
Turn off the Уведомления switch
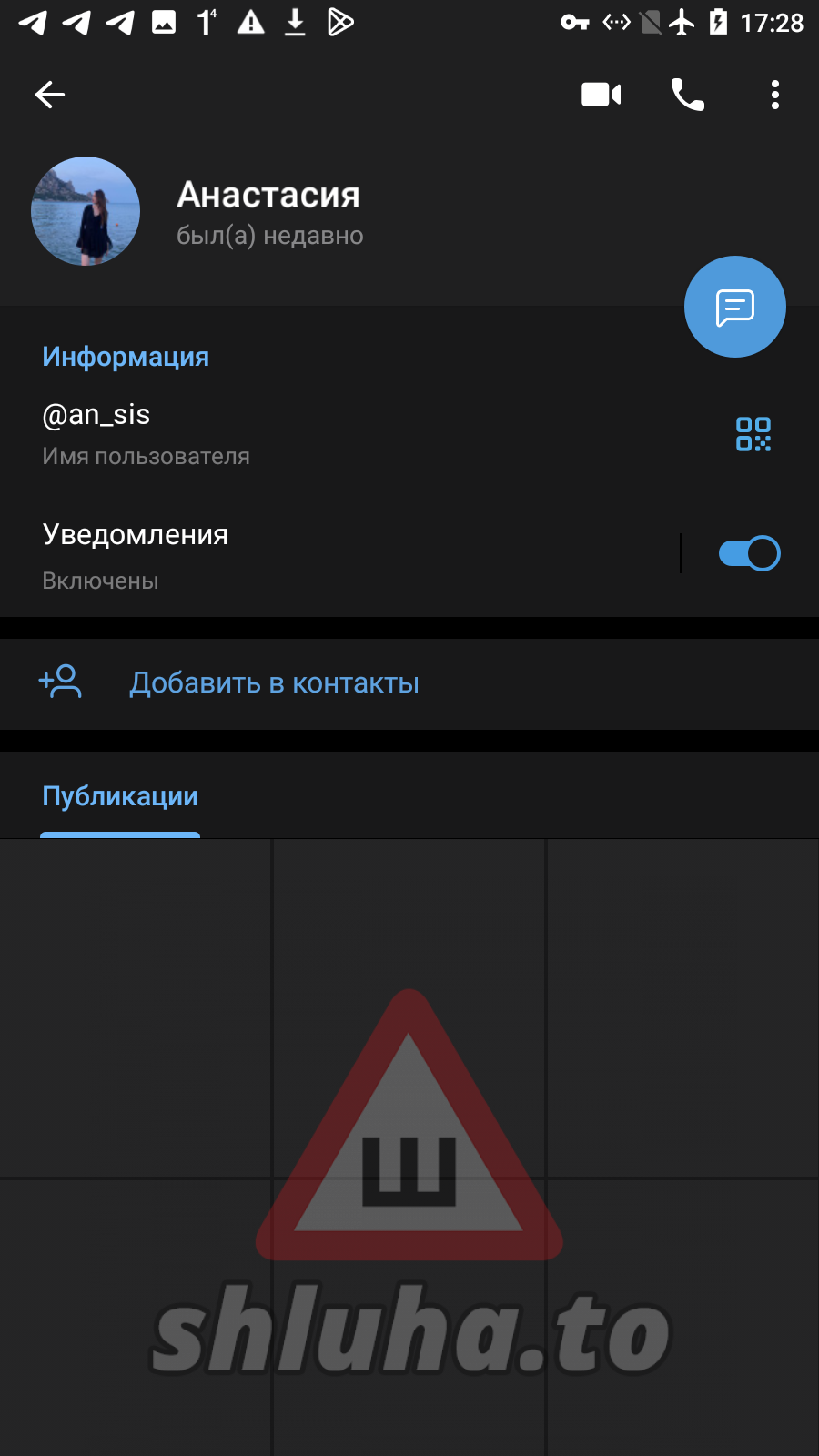[x=749, y=553]
